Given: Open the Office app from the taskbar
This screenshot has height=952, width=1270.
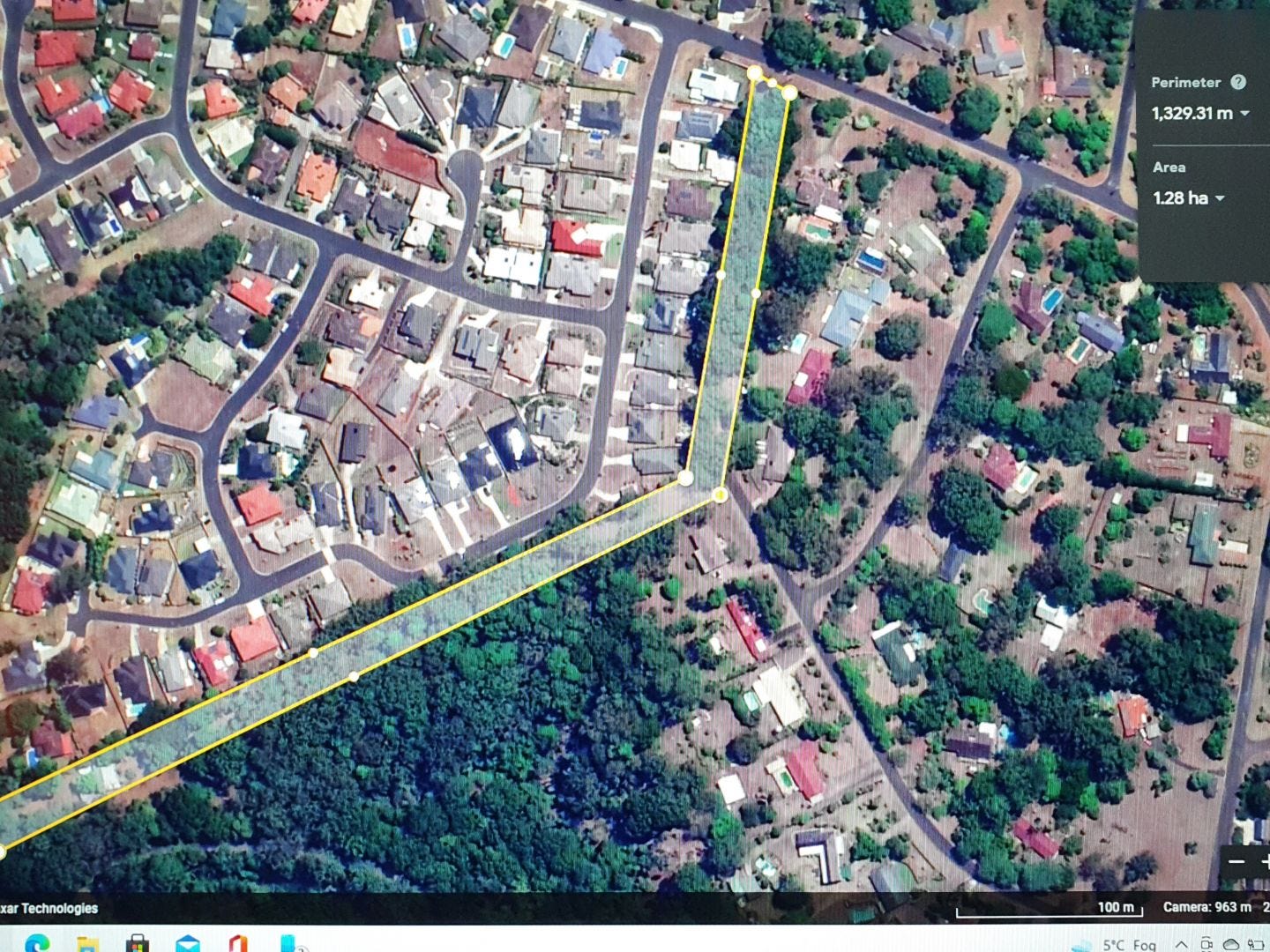Looking at the screenshot, I should click(x=238, y=943).
